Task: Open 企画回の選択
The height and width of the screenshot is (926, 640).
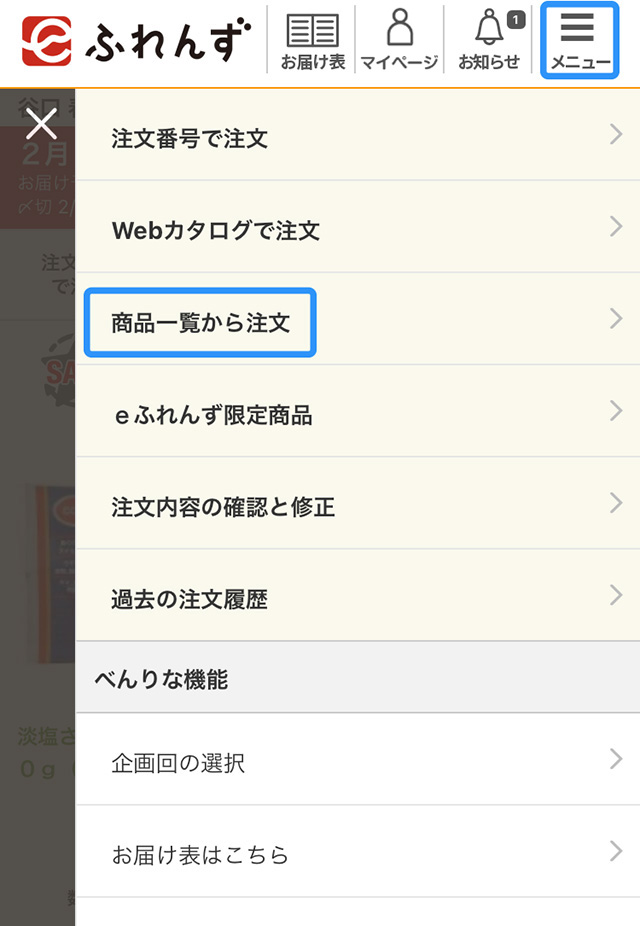Action: 357,761
